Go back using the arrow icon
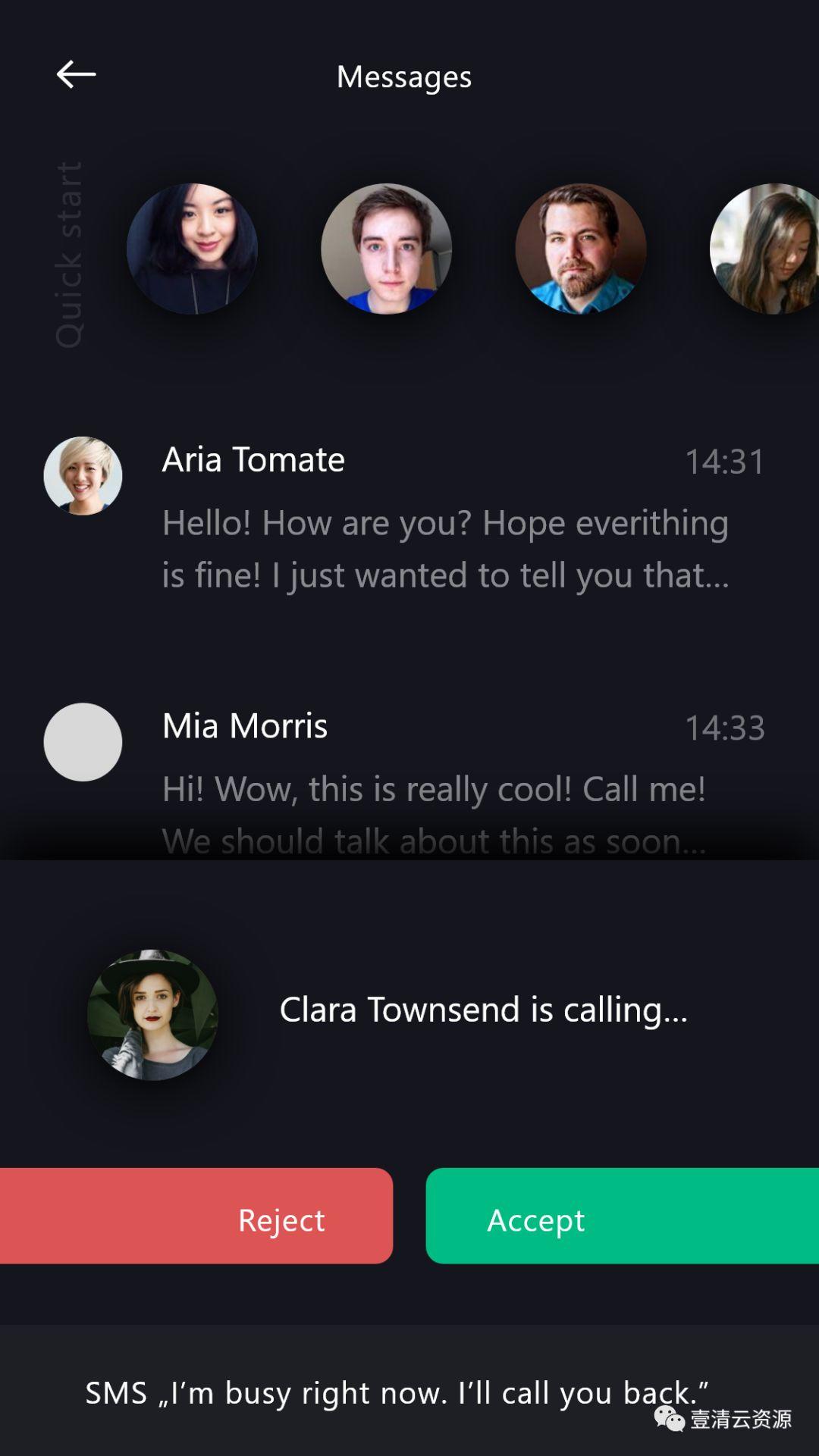This screenshot has width=819, height=1456. [76, 74]
